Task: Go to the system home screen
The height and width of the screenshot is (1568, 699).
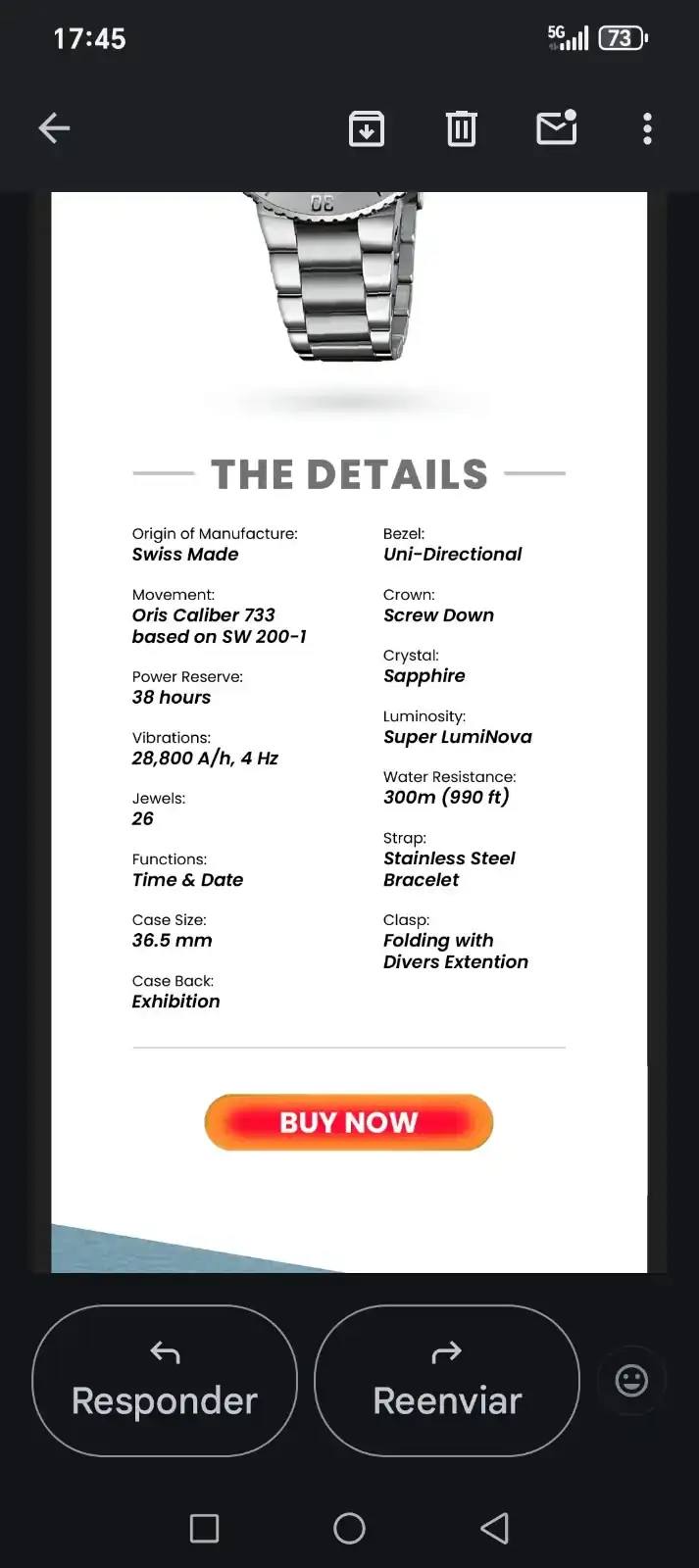Action: (x=349, y=1528)
